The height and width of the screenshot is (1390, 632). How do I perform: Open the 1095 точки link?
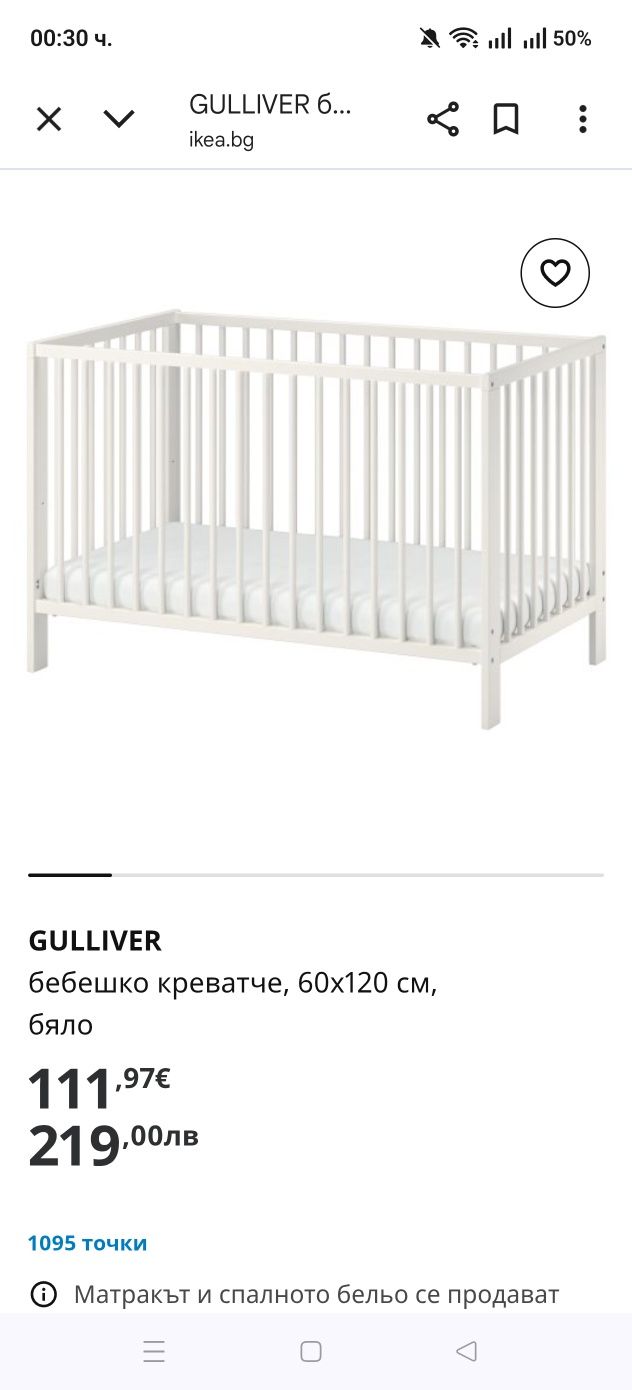[x=87, y=1243]
